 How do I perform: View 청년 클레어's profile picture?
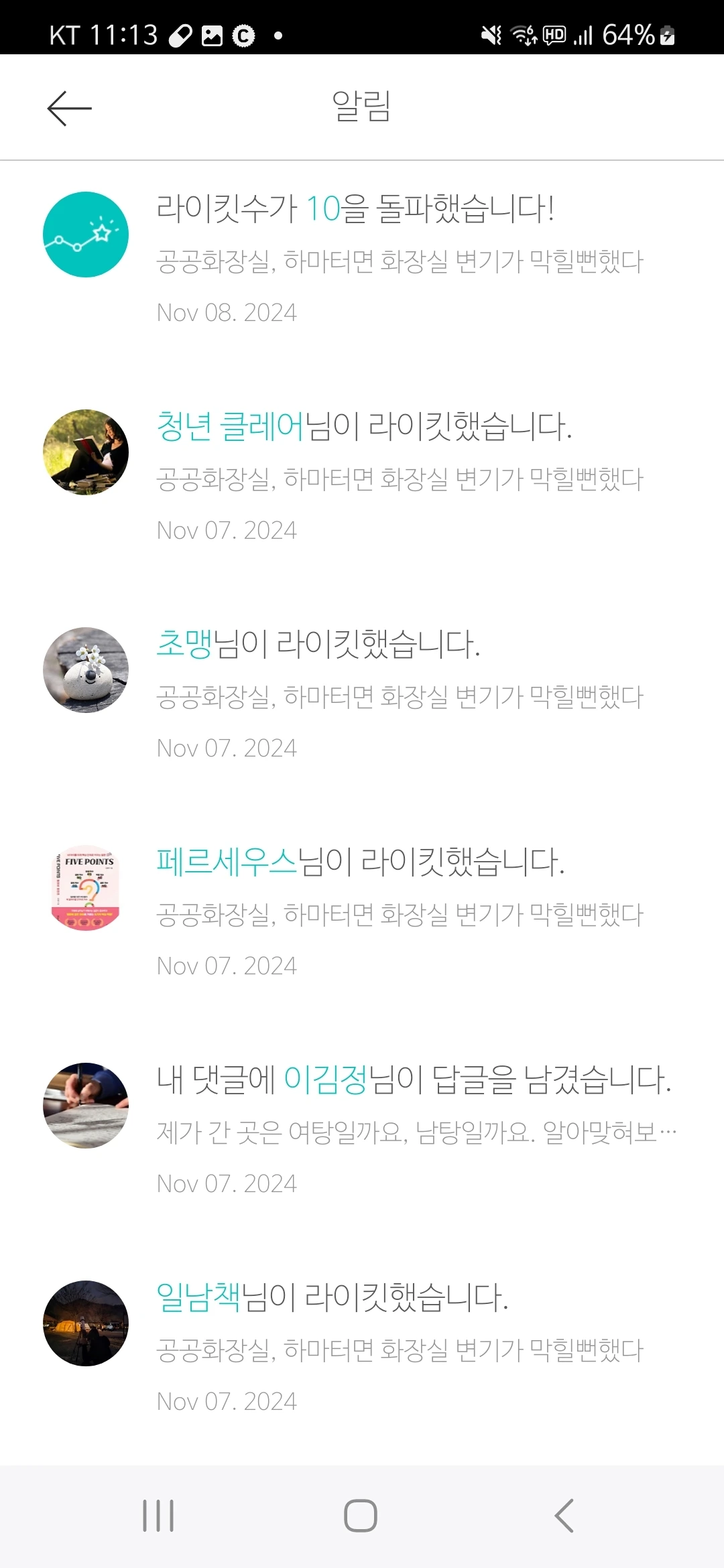pyautogui.click(x=86, y=452)
